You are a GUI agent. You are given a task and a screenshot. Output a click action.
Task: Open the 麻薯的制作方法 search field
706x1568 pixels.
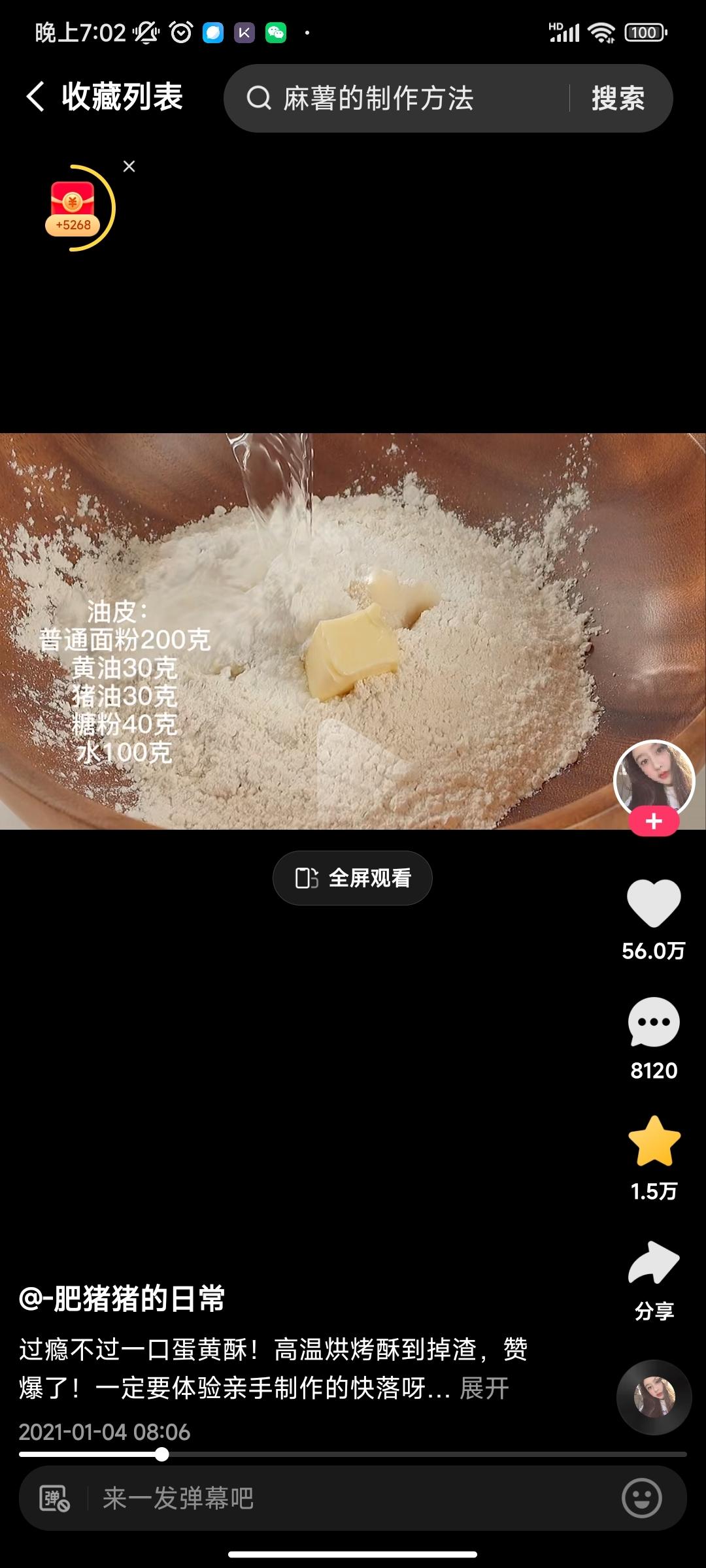click(392, 99)
